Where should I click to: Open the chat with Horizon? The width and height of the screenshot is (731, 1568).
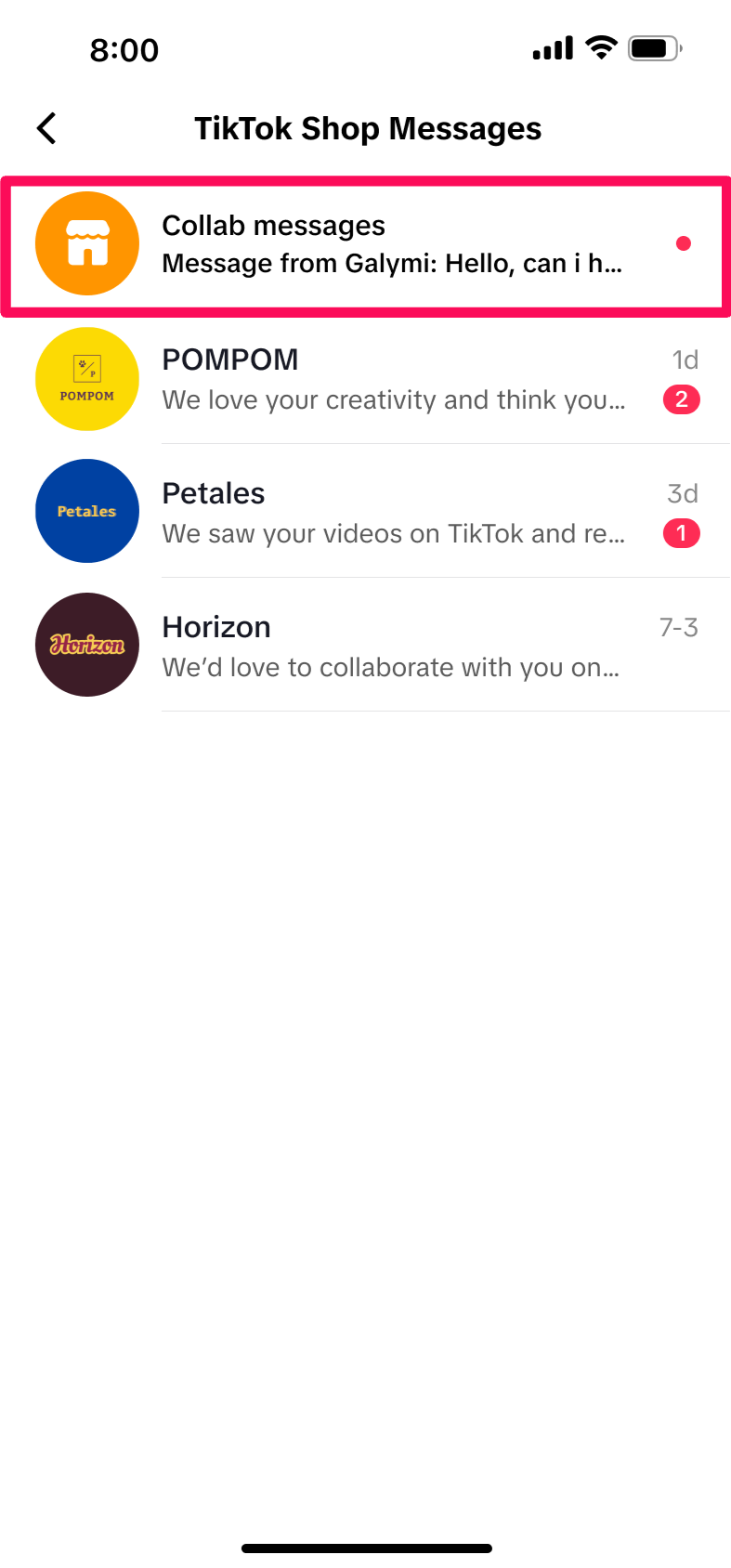coord(390,647)
